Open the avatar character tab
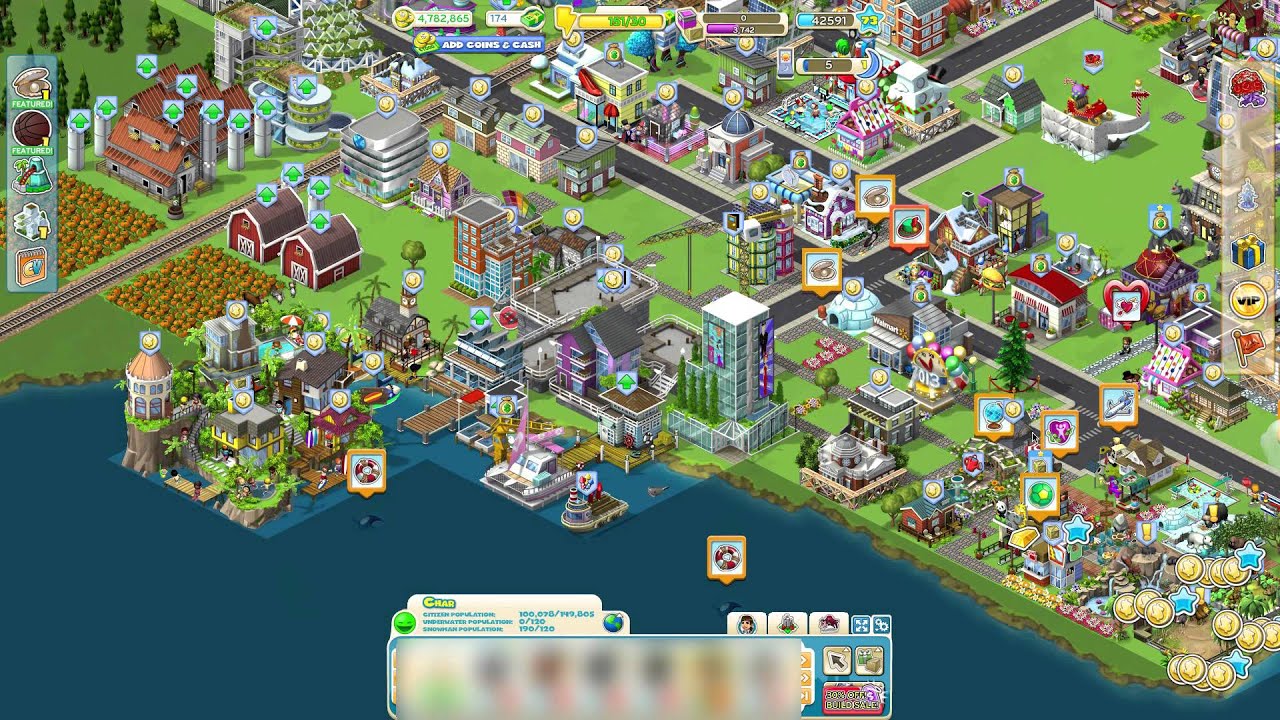Viewport: 1280px width, 720px height. coord(747,625)
